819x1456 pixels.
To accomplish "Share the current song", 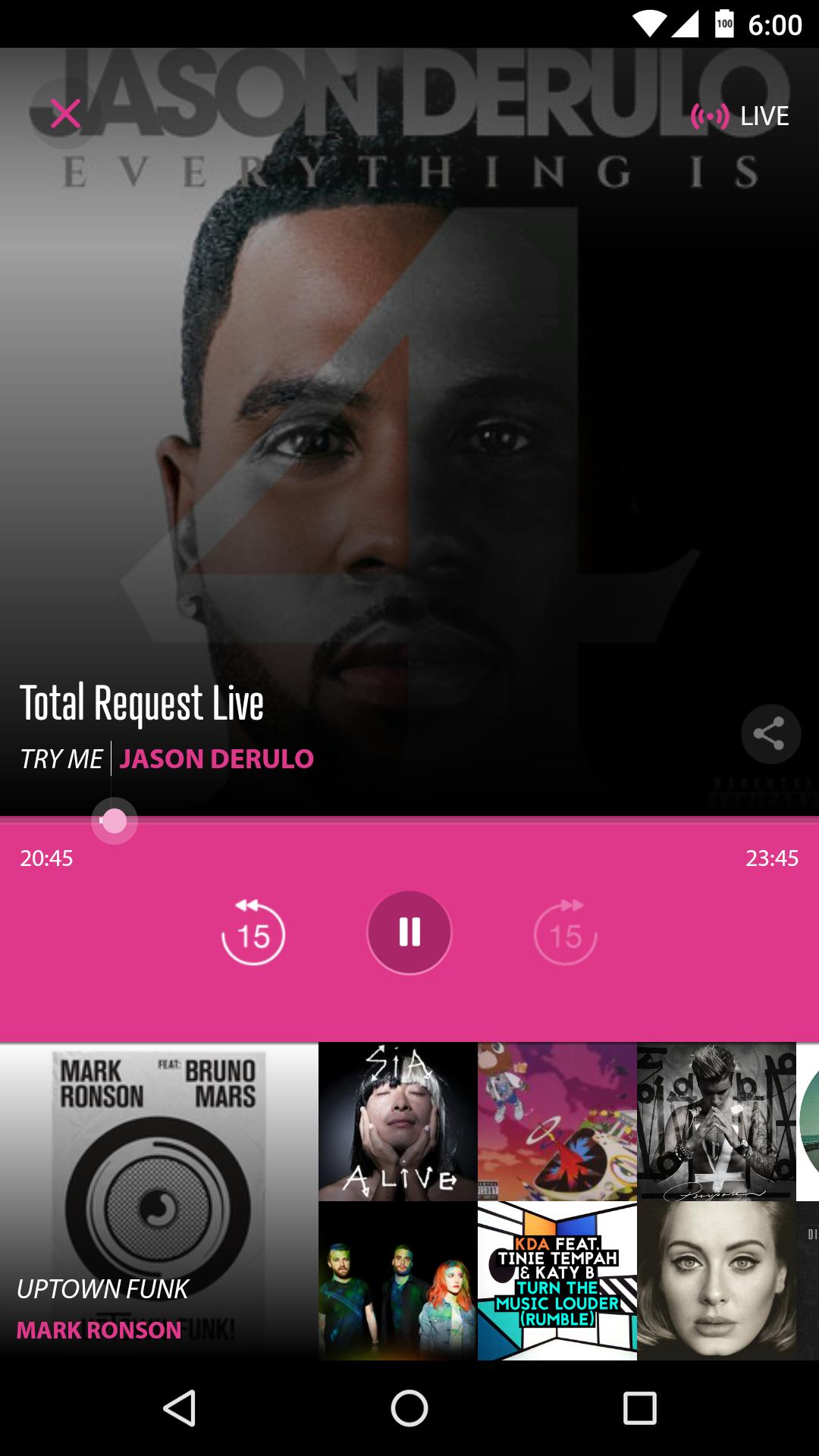I will (770, 734).
